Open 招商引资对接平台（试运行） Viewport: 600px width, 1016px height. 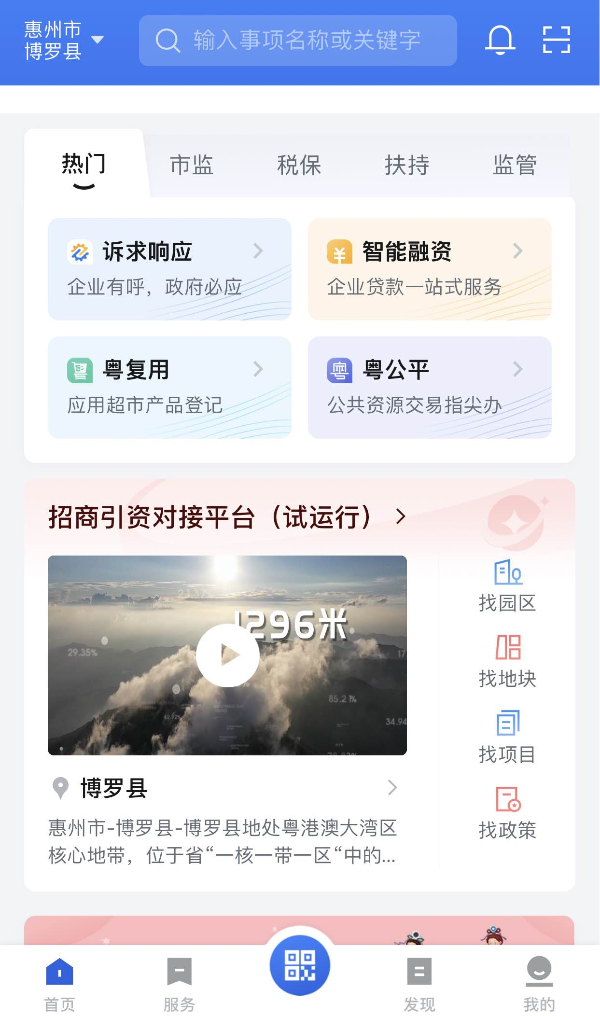pos(228,517)
